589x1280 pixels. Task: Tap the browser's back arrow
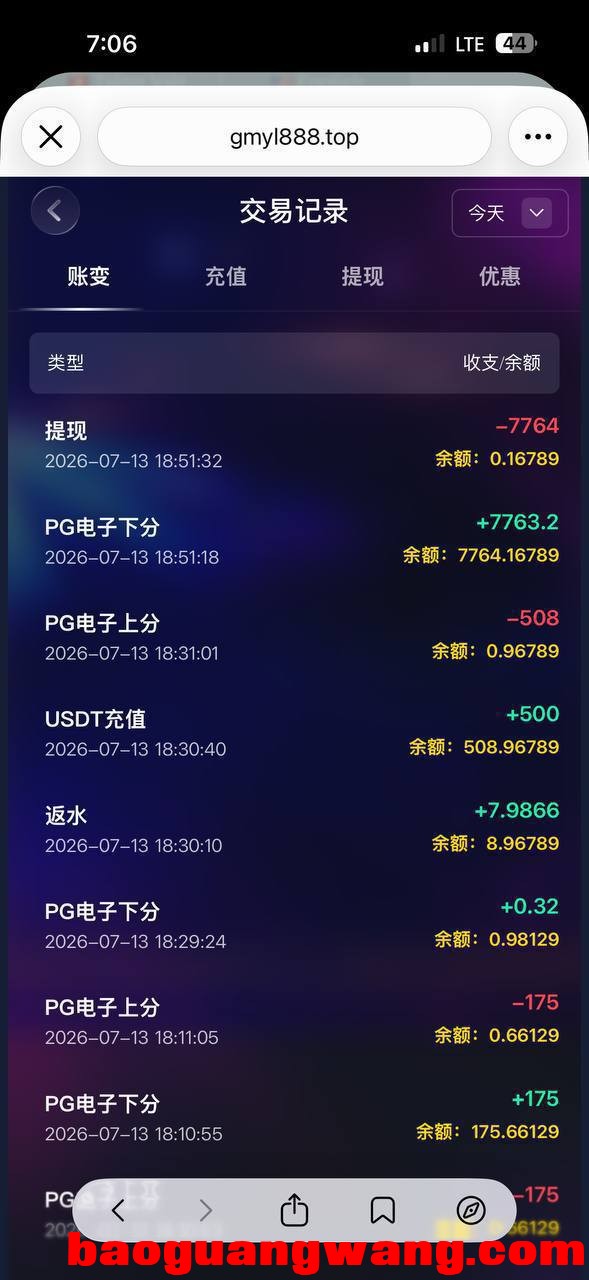pos(118,1211)
